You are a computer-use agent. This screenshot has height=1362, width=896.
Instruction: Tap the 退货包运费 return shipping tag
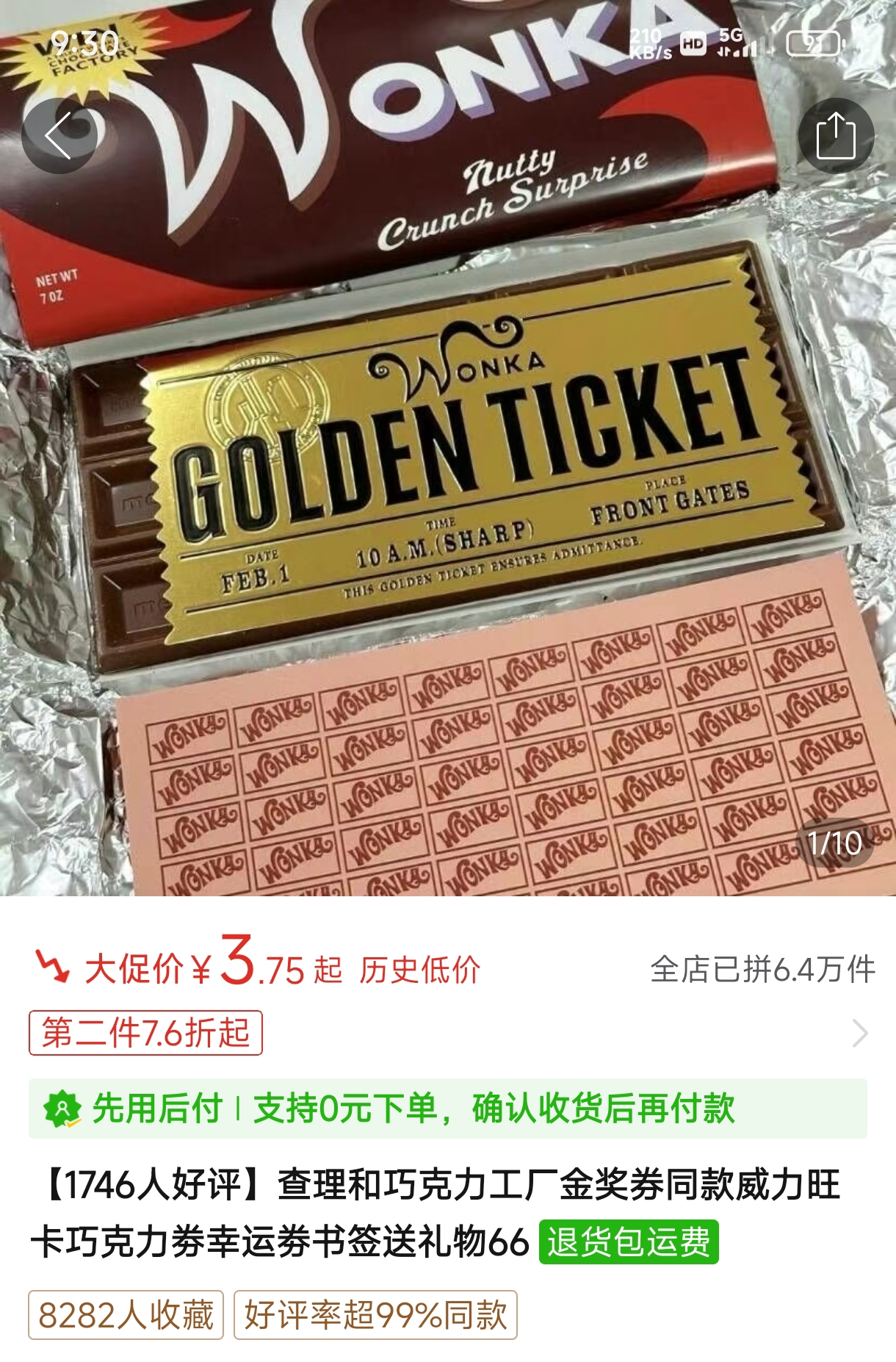[629, 1242]
